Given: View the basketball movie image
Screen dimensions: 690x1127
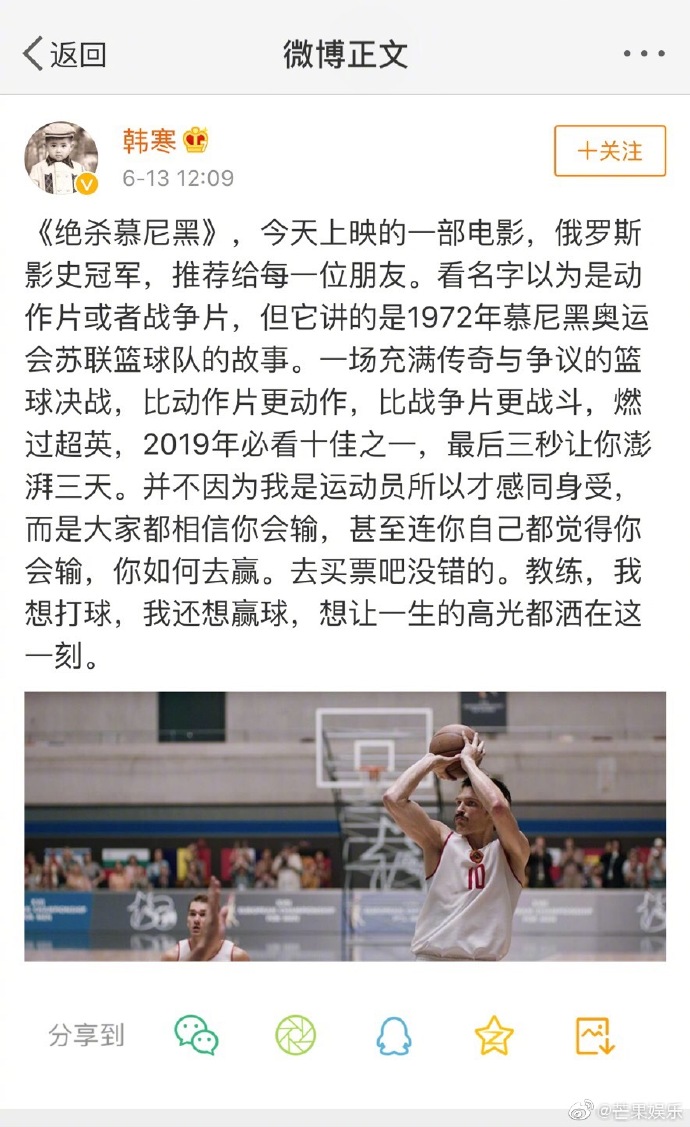Looking at the screenshot, I should [345, 826].
